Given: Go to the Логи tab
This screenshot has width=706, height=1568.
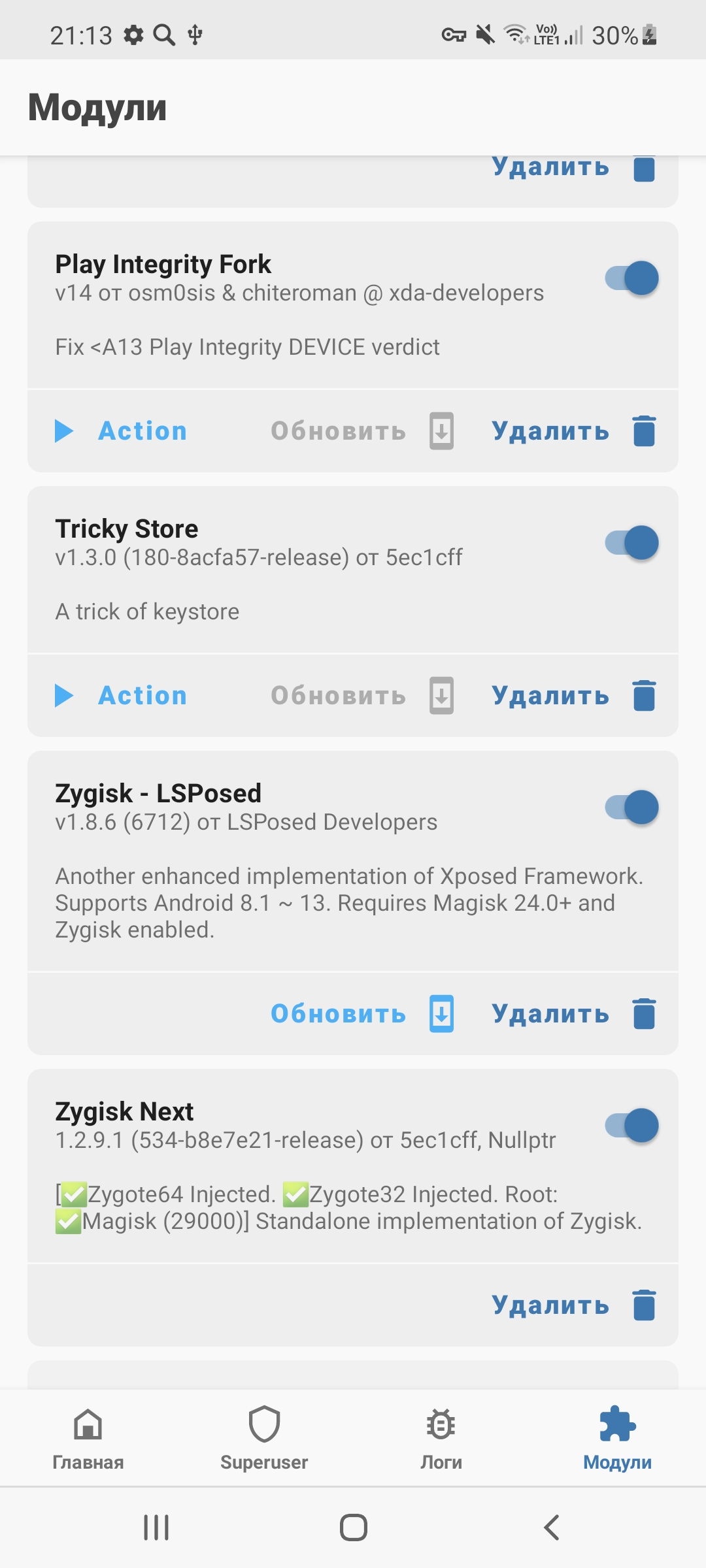Looking at the screenshot, I should pos(441,1437).
